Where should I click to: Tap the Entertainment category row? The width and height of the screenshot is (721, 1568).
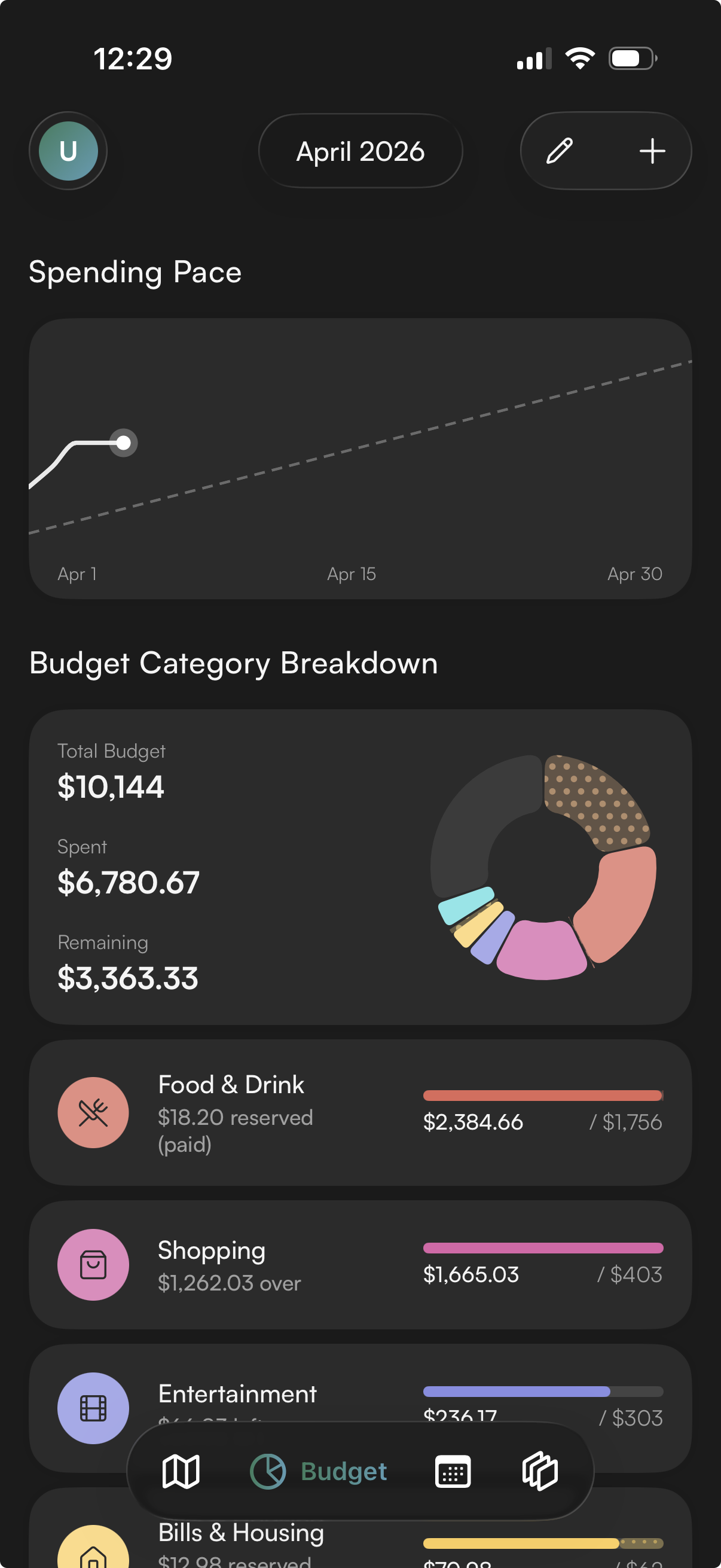click(361, 1406)
